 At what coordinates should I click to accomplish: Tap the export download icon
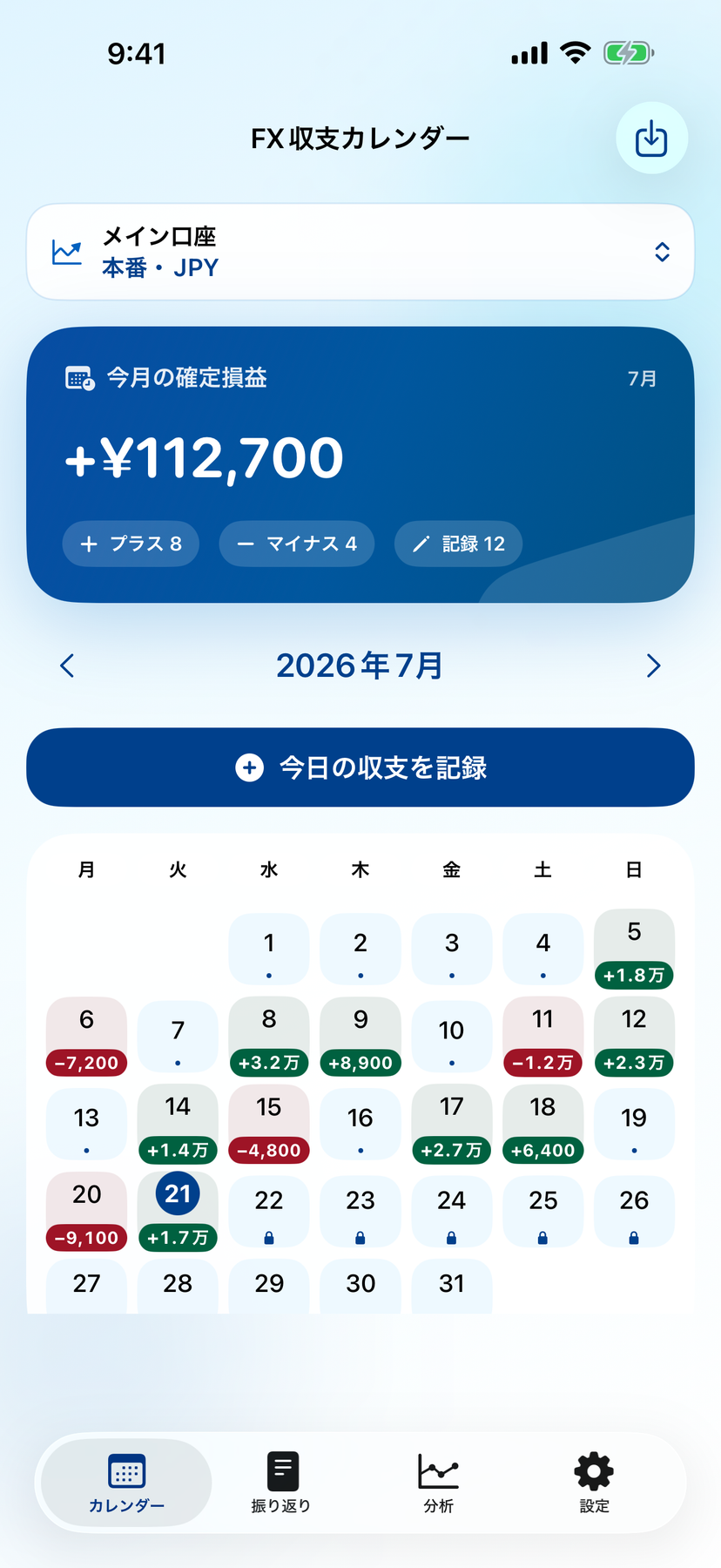pos(651,139)
